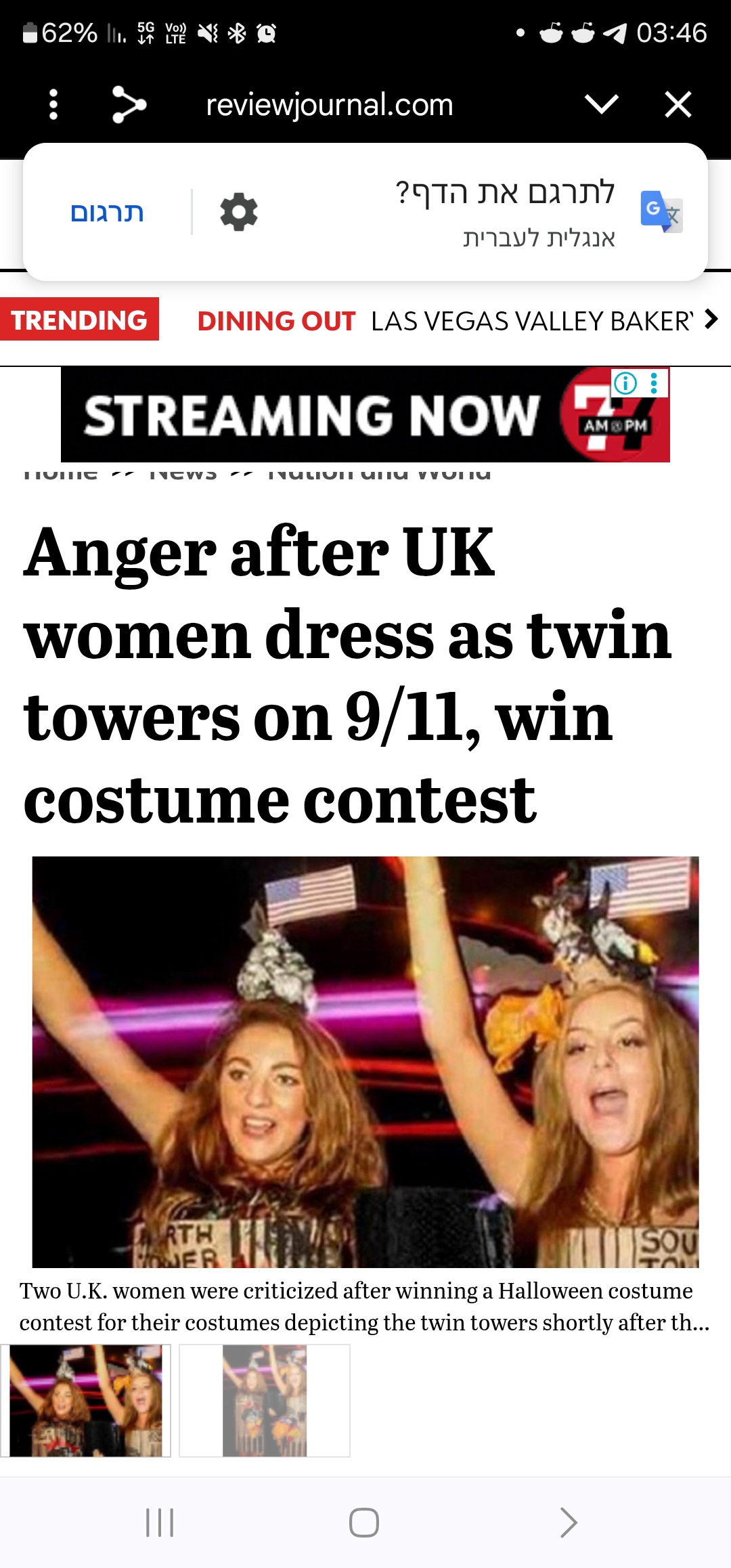
Task: Open the ad options three-dot menu
Action: [654, 383]
